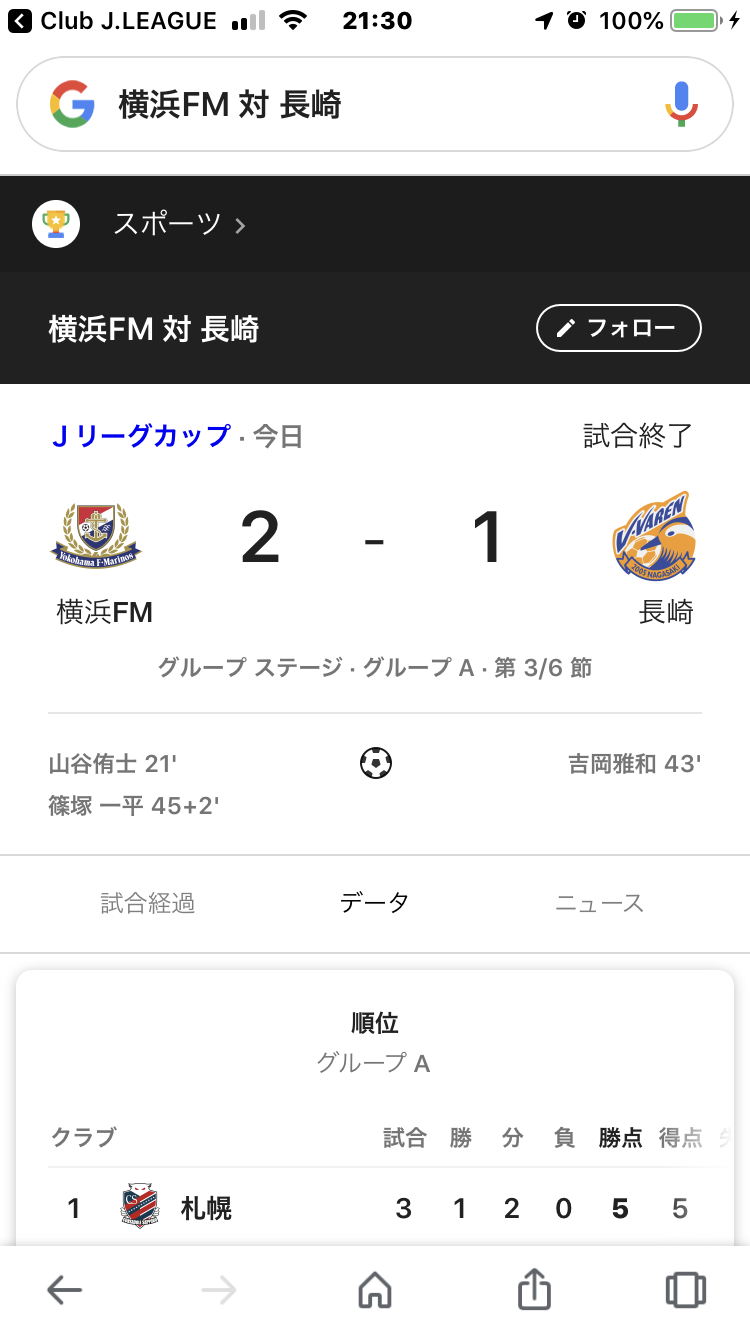Start voice search with the microphone

681,104
